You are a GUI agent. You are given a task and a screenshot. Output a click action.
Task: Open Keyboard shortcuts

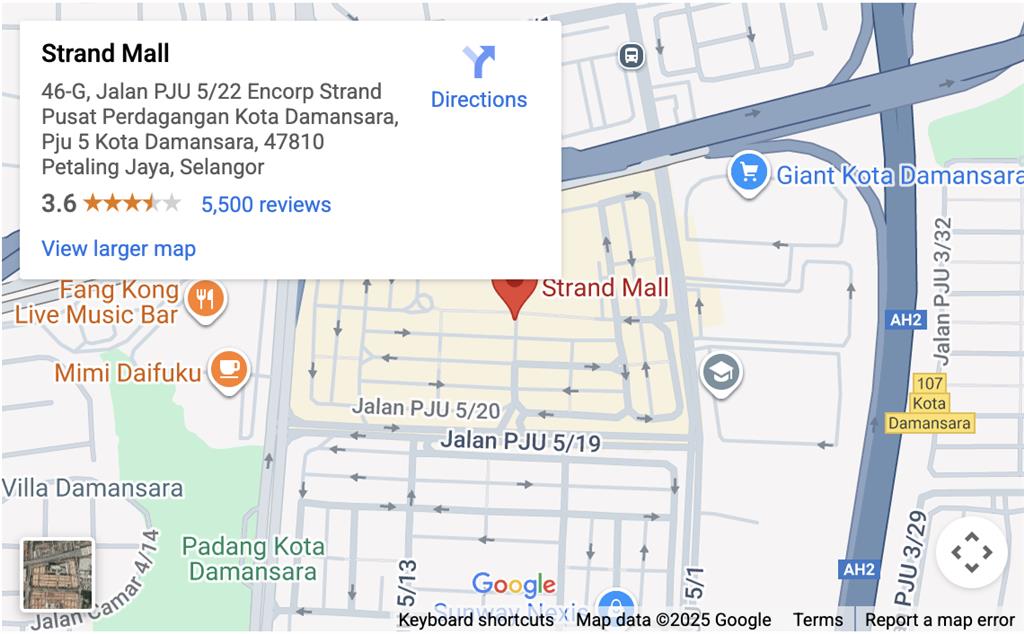[x=476, y=620]
